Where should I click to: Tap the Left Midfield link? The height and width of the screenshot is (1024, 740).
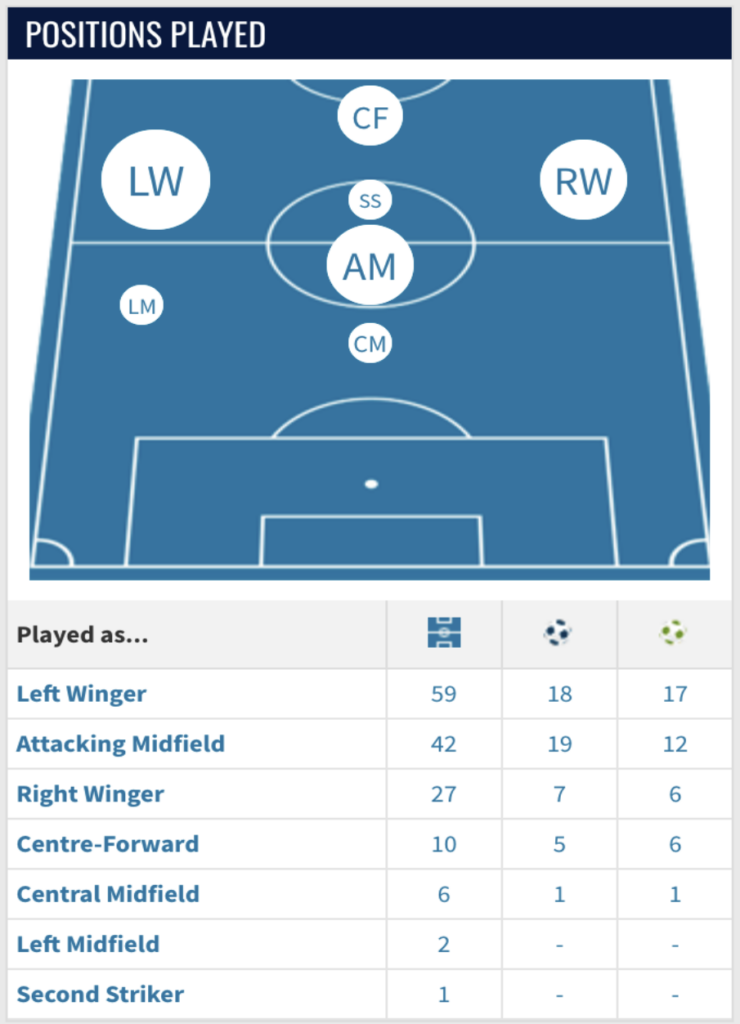(x=88, y=944)
